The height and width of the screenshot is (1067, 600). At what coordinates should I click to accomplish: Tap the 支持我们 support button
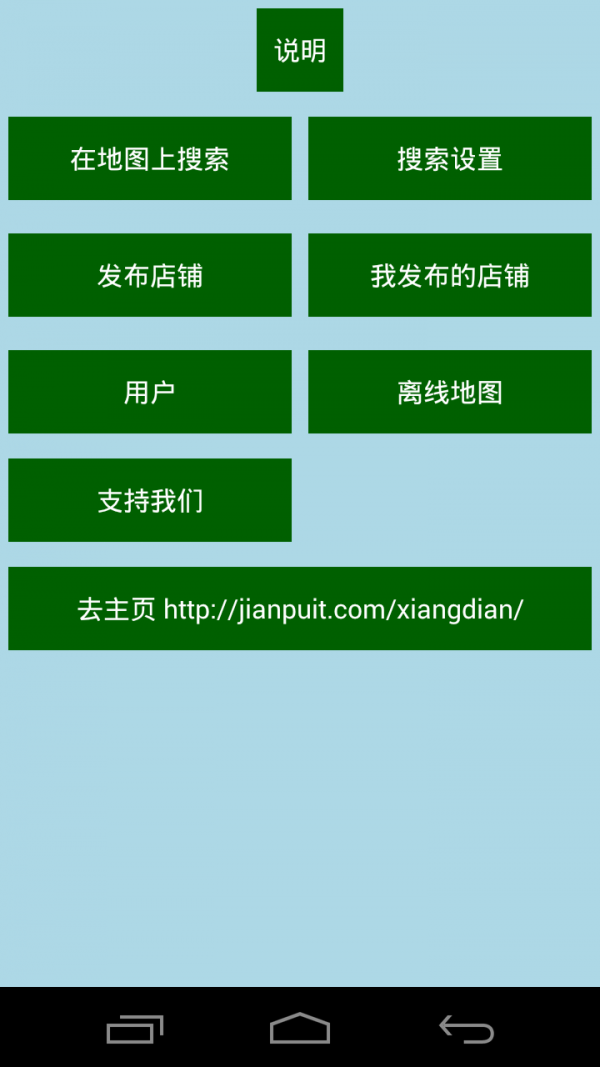pyautogui.click(x=150, y=500)
